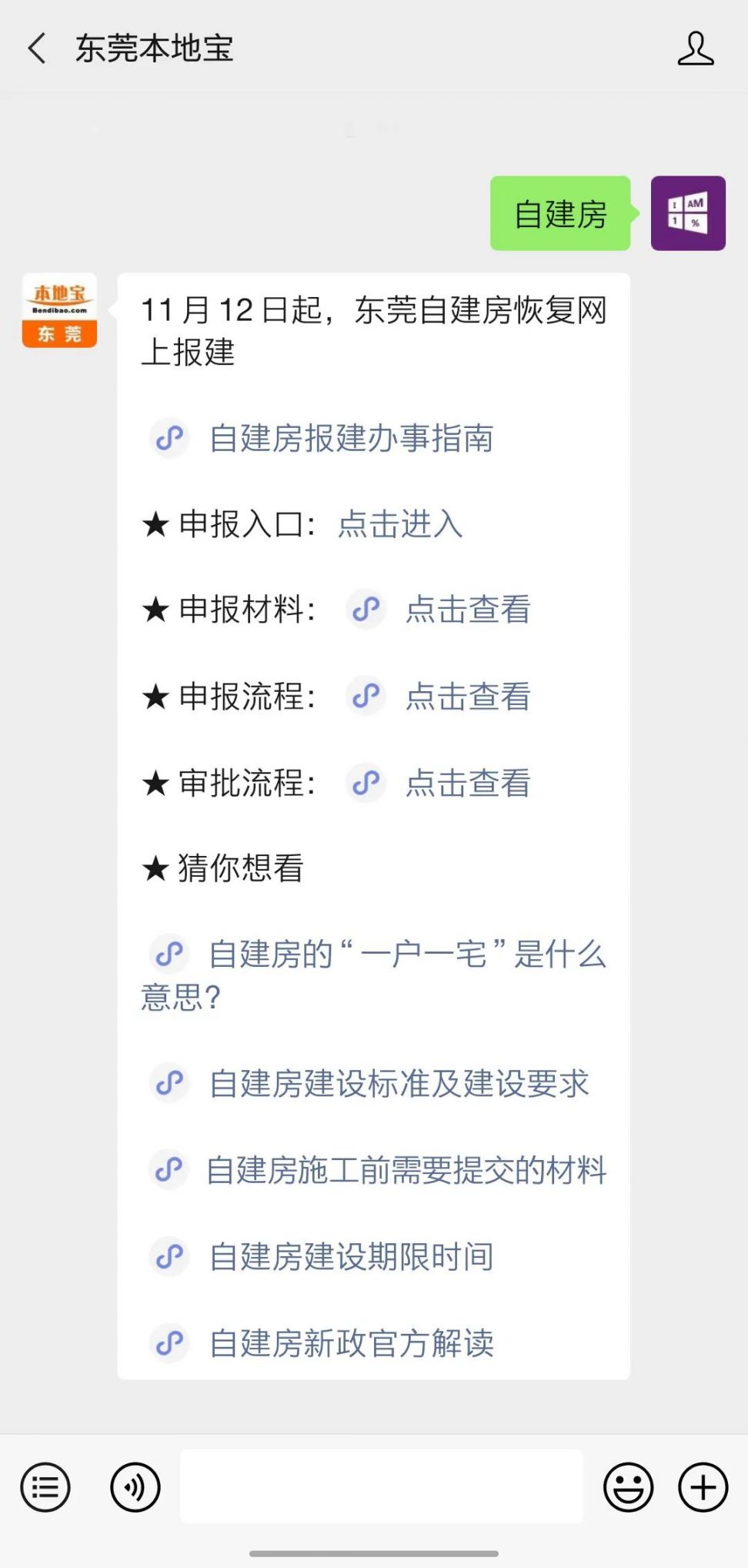Screen dimensions: 748x1568
Task: Go back from 东莞本地宝 chat
Action: click(x=37, y=48)
